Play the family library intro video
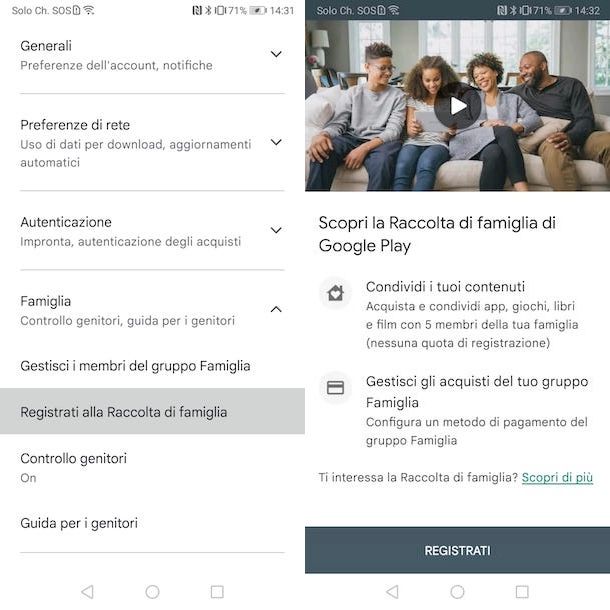 click(x=458, y=105)
